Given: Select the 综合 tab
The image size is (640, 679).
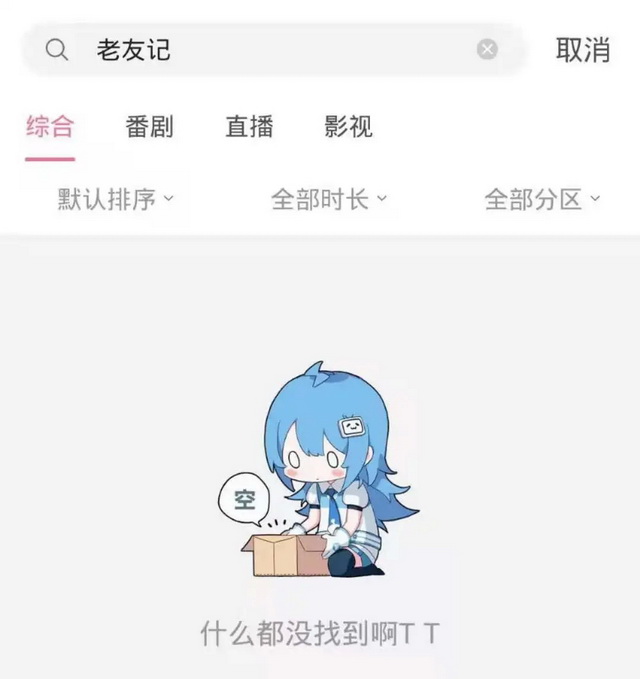Looking at the screenshot, I should click(50, 127).
